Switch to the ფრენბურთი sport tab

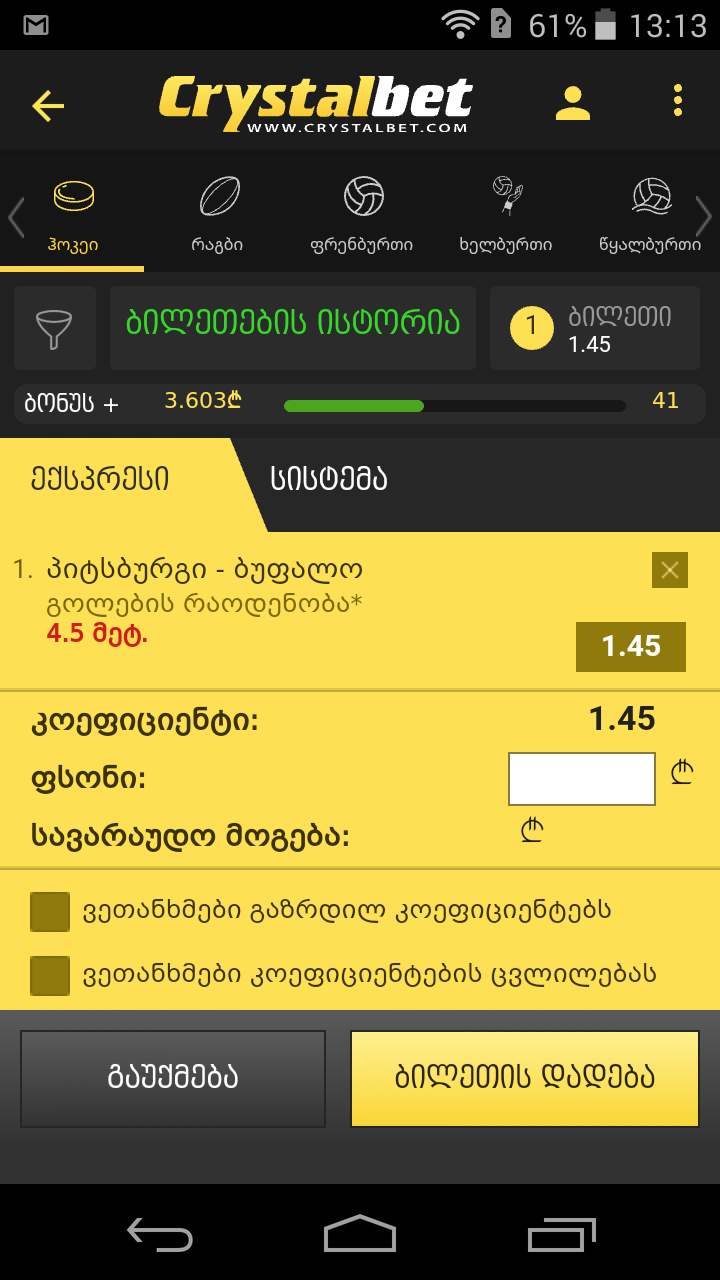[362, 215]
